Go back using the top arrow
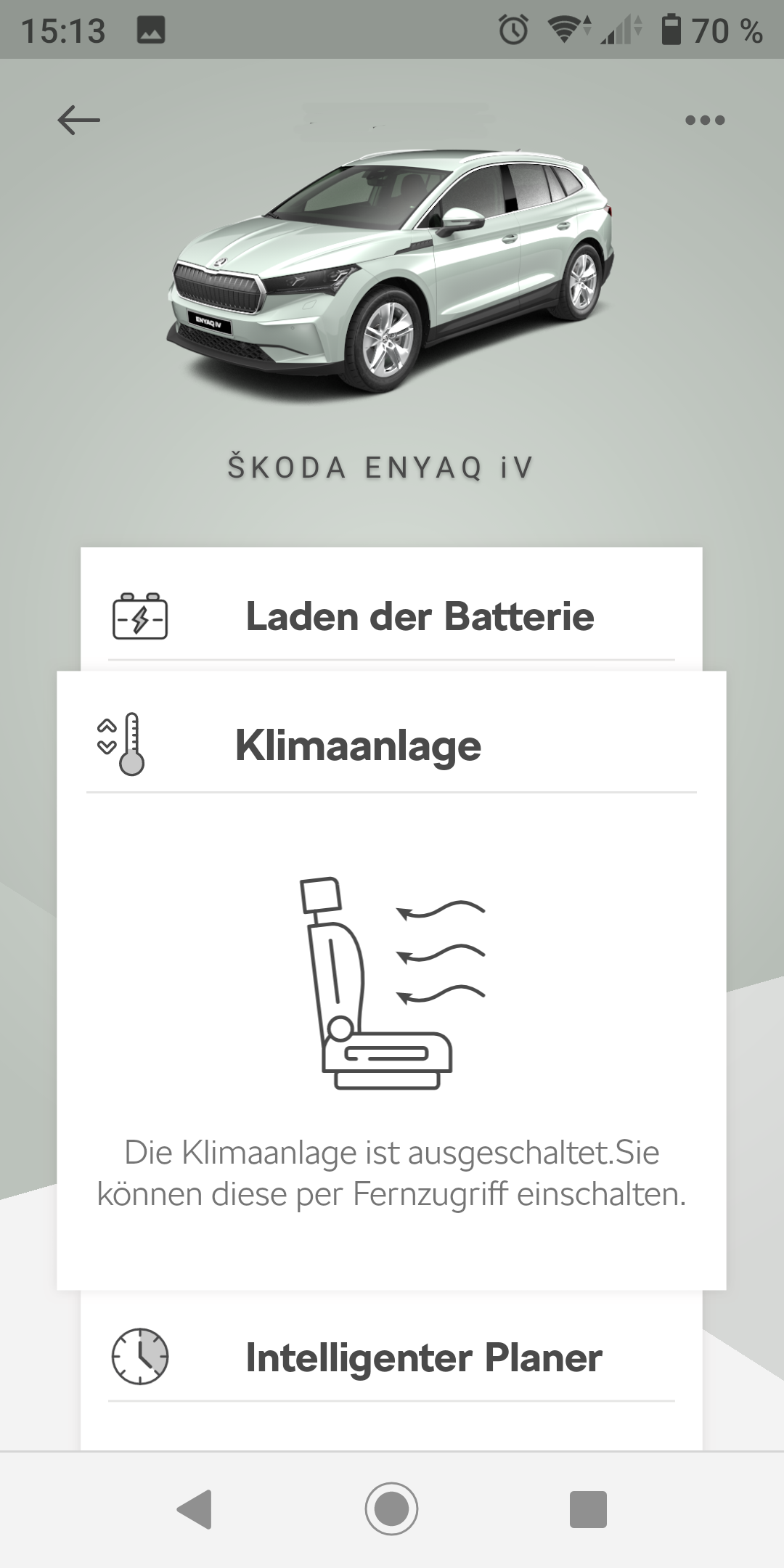784x1568 pixels. pyautogui.click(x=78, y=120)
